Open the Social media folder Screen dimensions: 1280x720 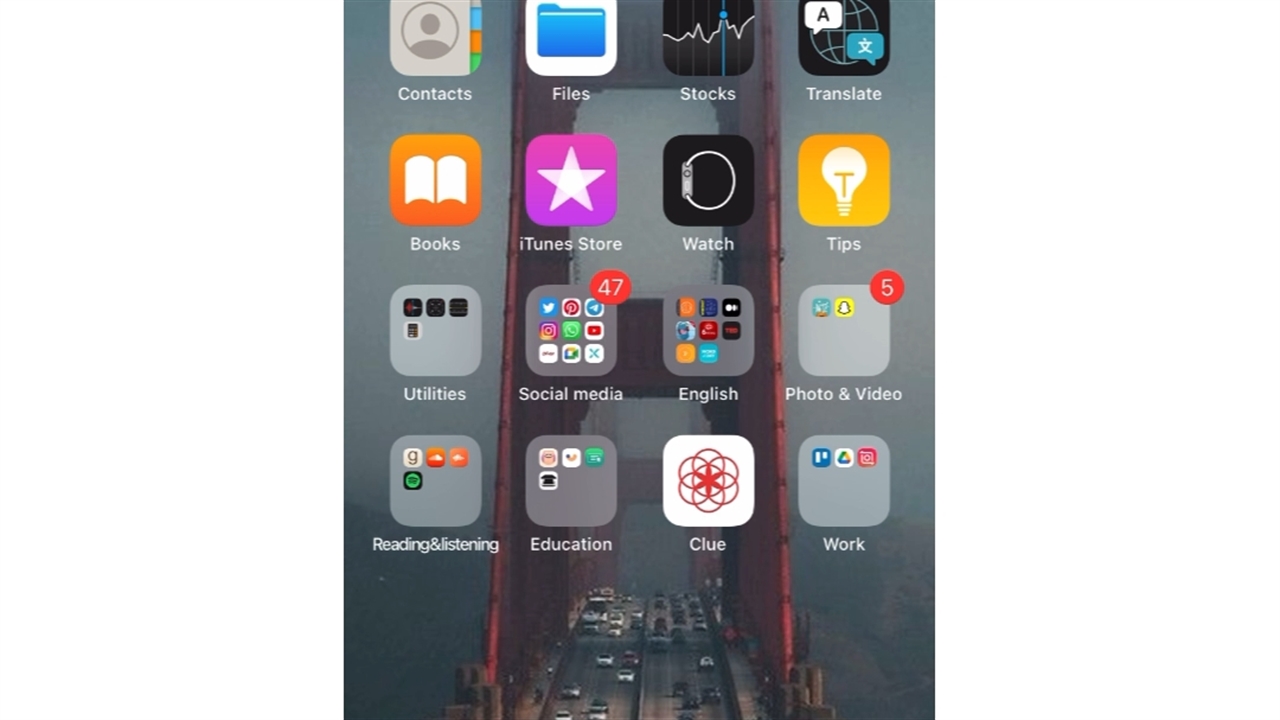571,331
